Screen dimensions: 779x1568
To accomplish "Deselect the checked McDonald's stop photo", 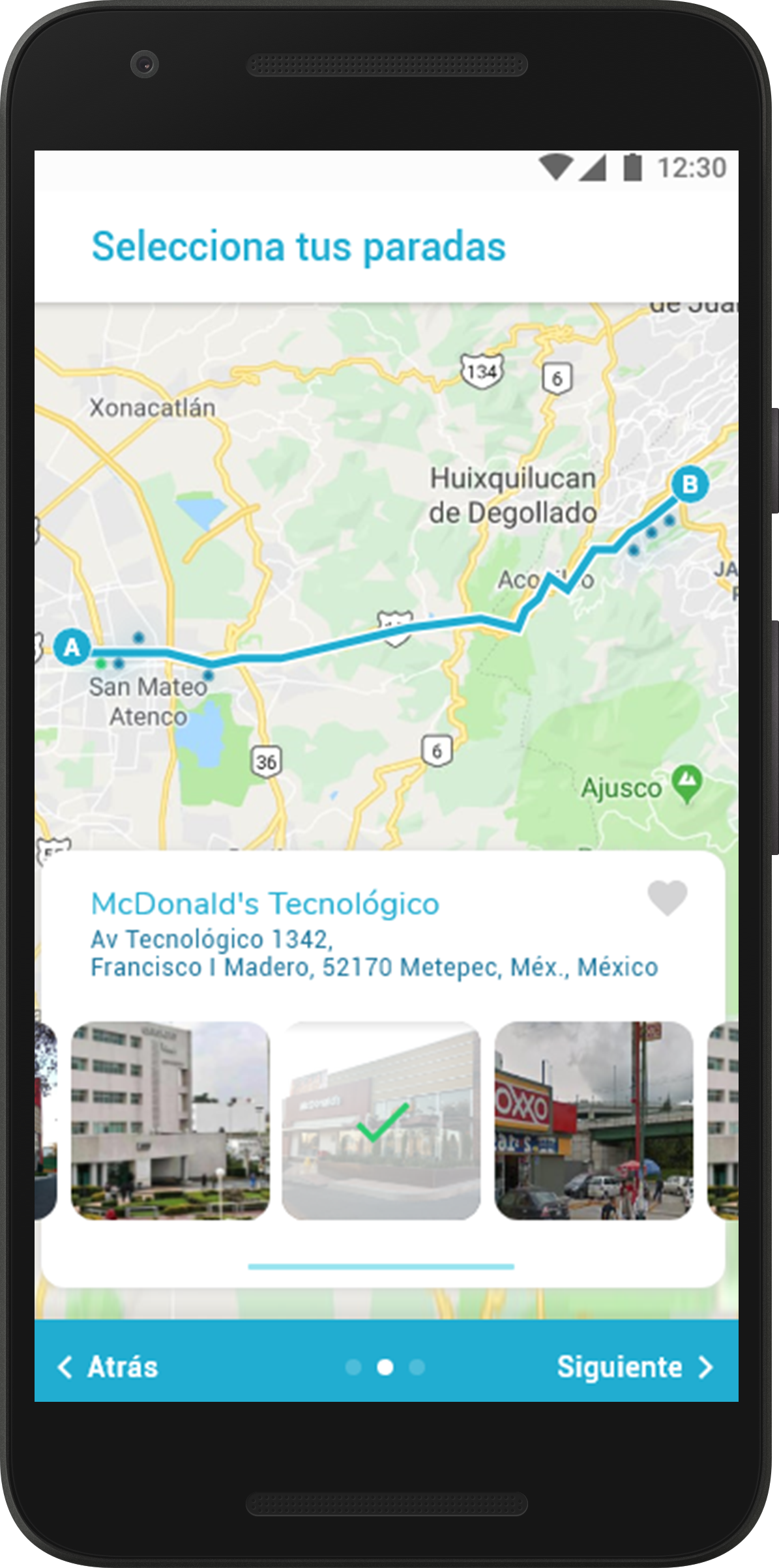I will (381, 1120).
